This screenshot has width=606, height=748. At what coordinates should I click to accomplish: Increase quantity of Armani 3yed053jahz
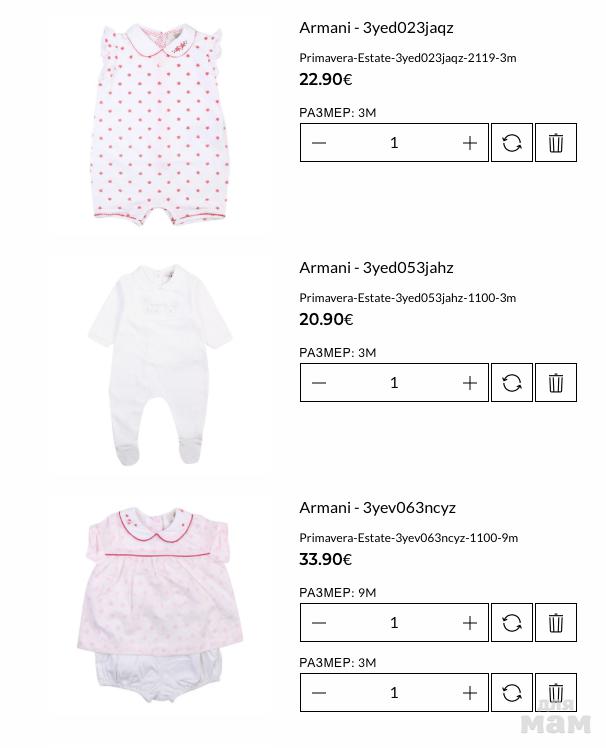pyautogui.click(x=469, y=383)
